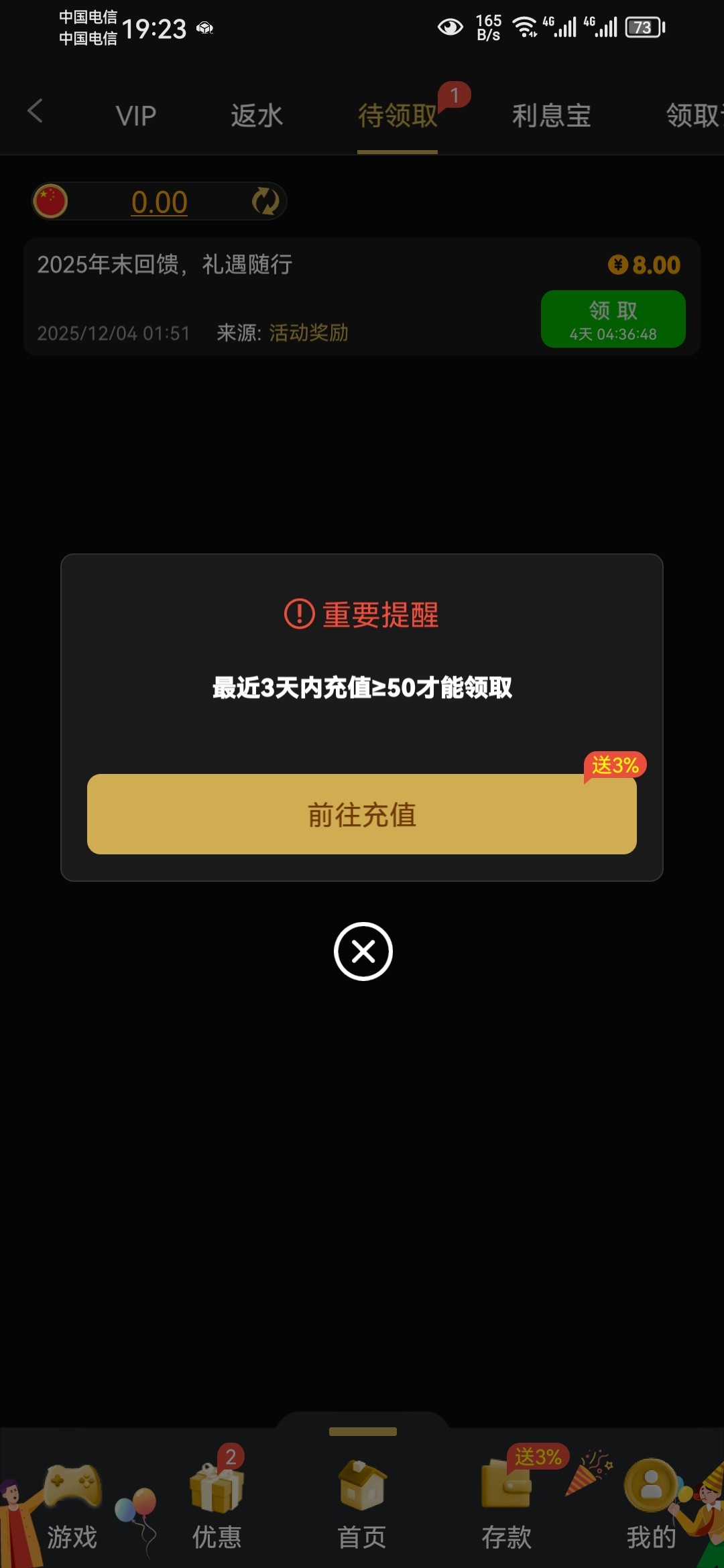
Task: Tap the underlined 0.00 balance
Action: [160, 202]
